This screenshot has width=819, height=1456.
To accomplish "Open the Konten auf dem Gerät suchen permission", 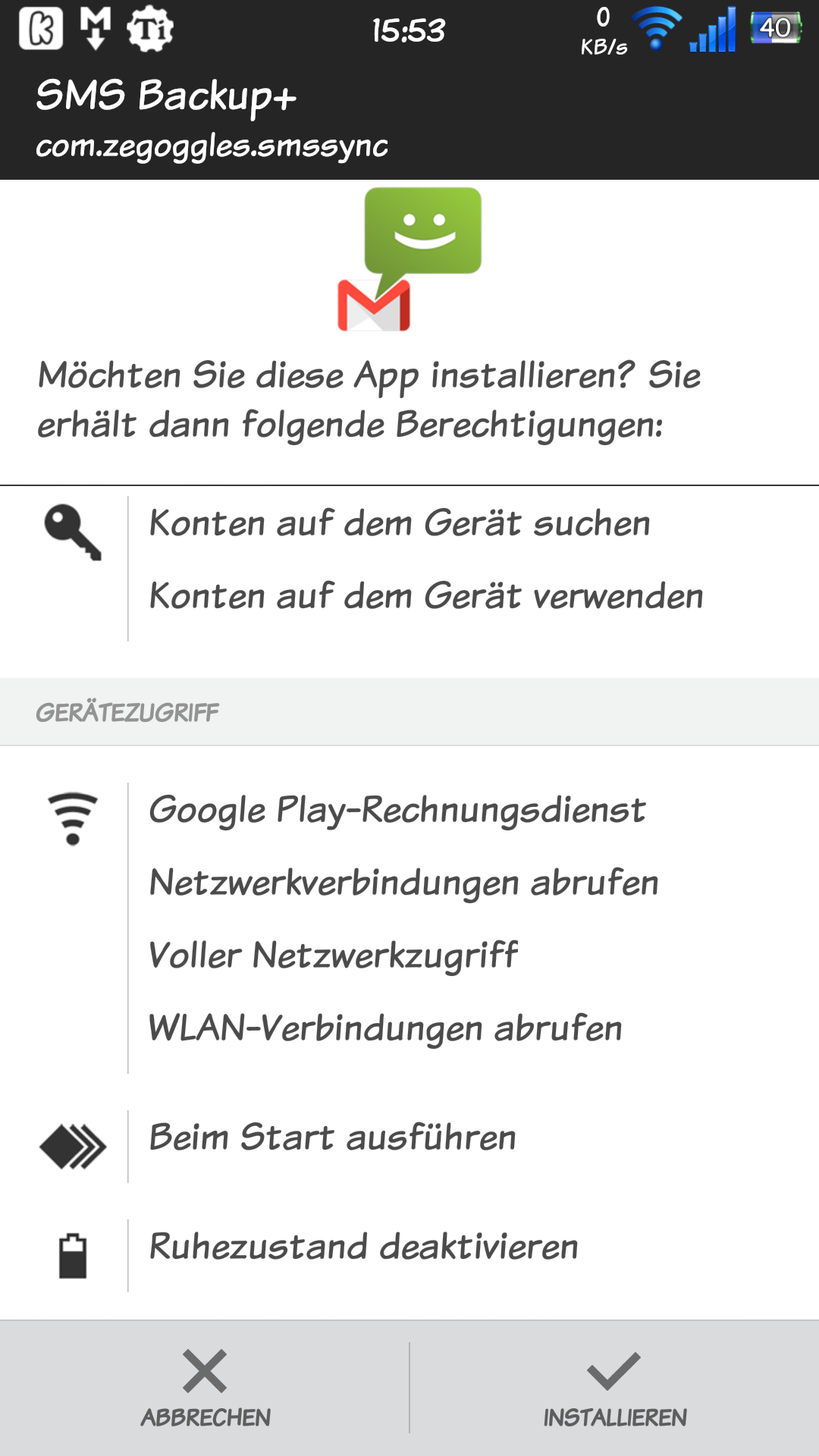I will (x=400, y=523).
